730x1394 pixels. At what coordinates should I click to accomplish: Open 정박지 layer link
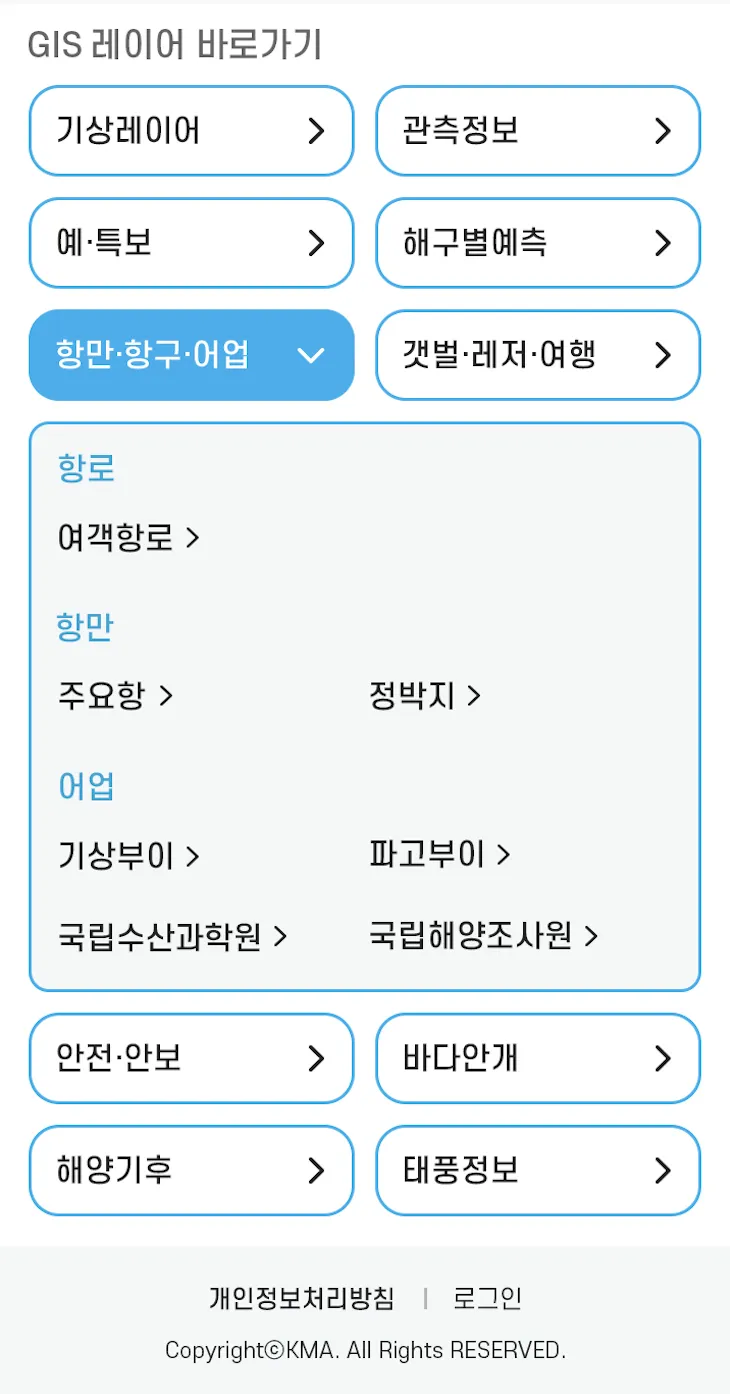(x=425, y=695)
